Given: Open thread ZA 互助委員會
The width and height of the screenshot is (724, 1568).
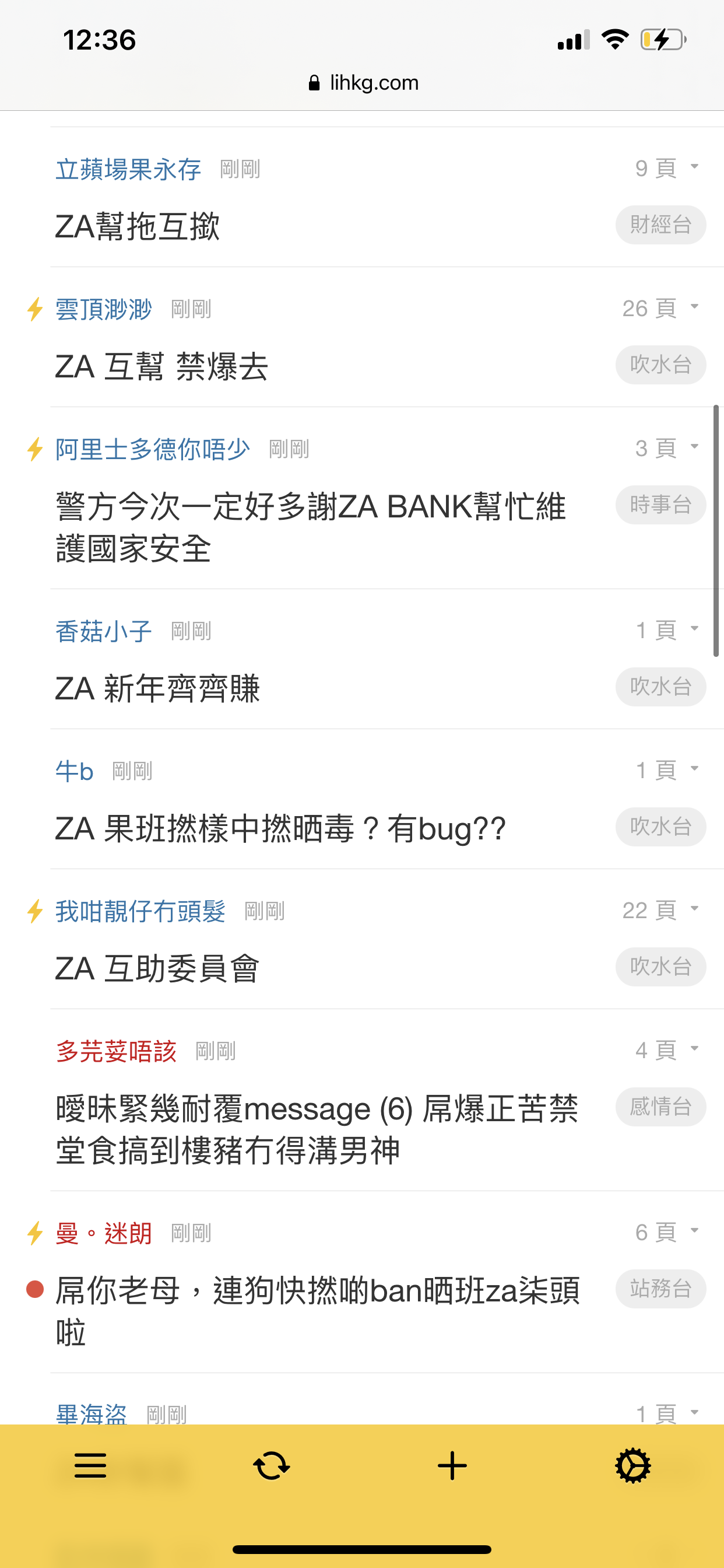Looking at the screenshot, I should (157, 968).
